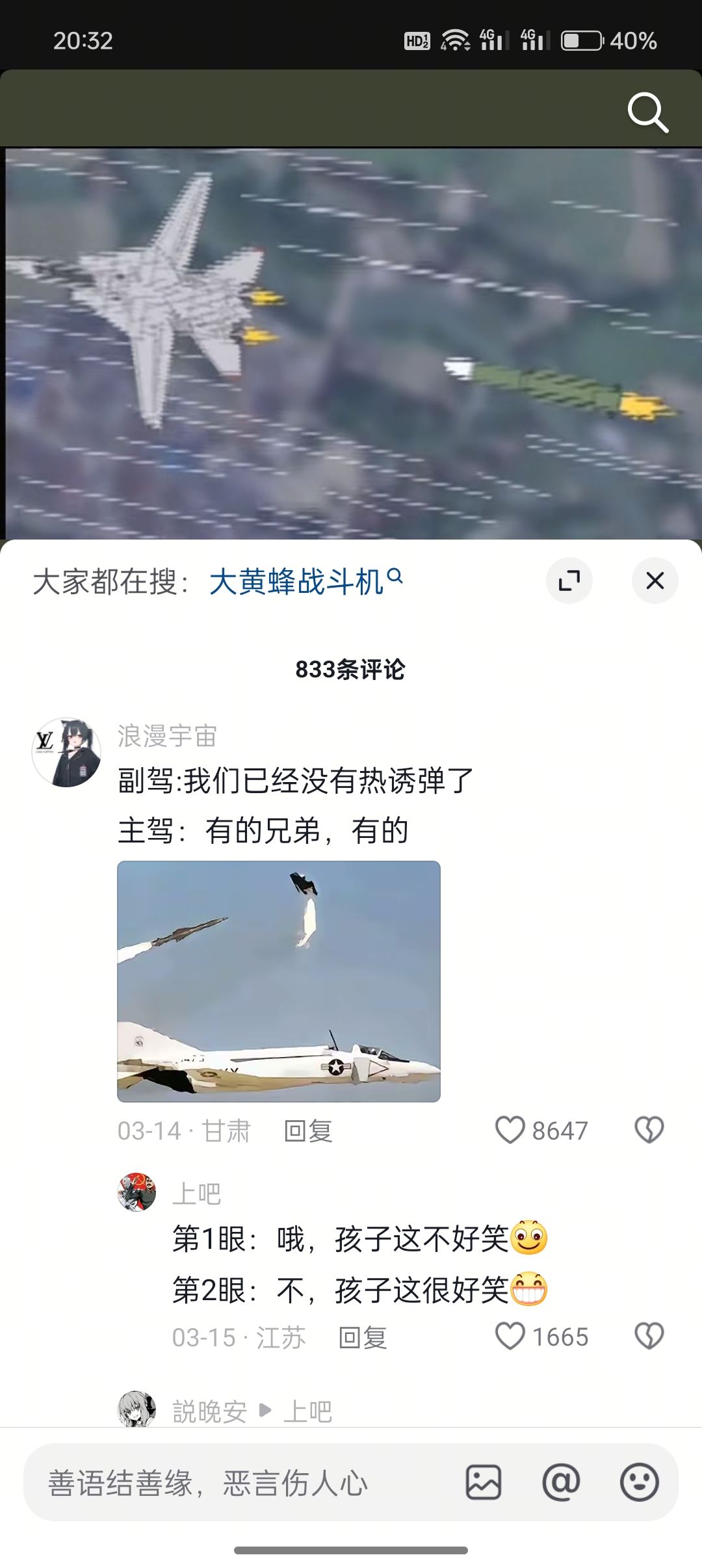Tap the video above the comments

351,343
